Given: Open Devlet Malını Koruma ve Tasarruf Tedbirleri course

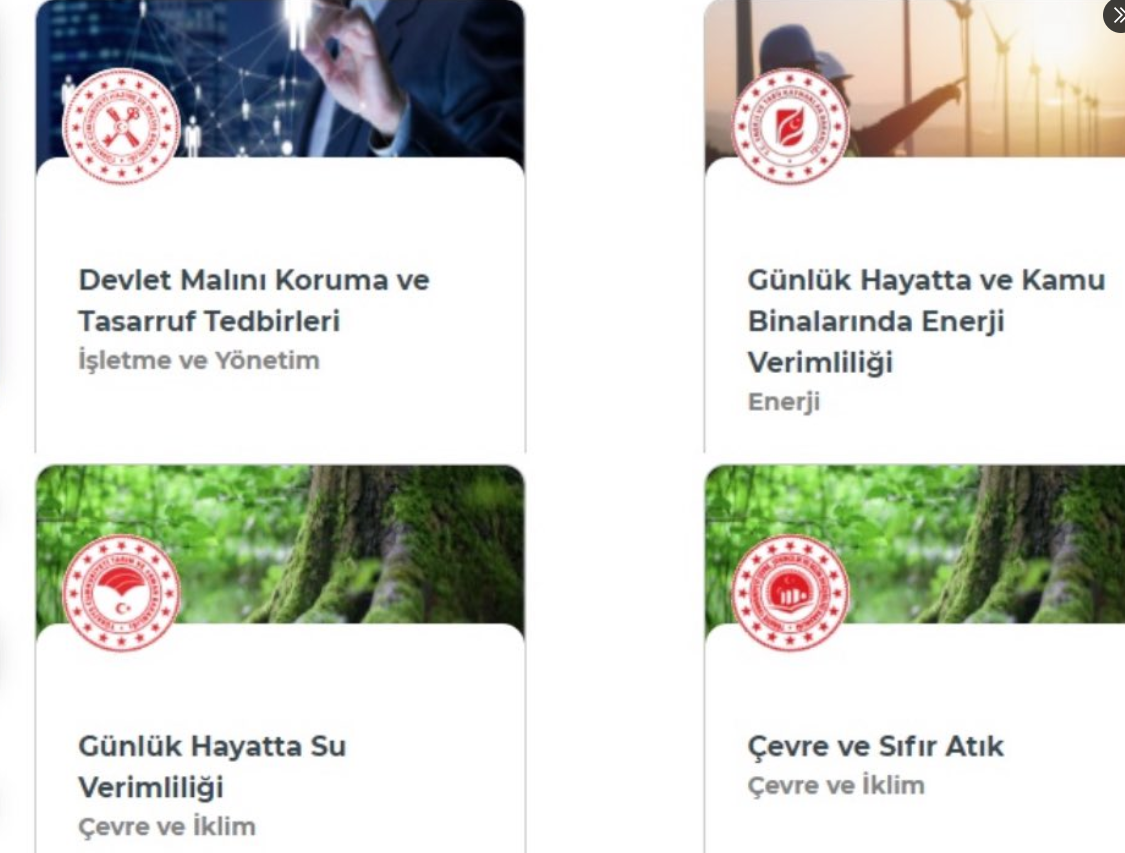Looking at the screenshot, I should (x=254, y=300).
